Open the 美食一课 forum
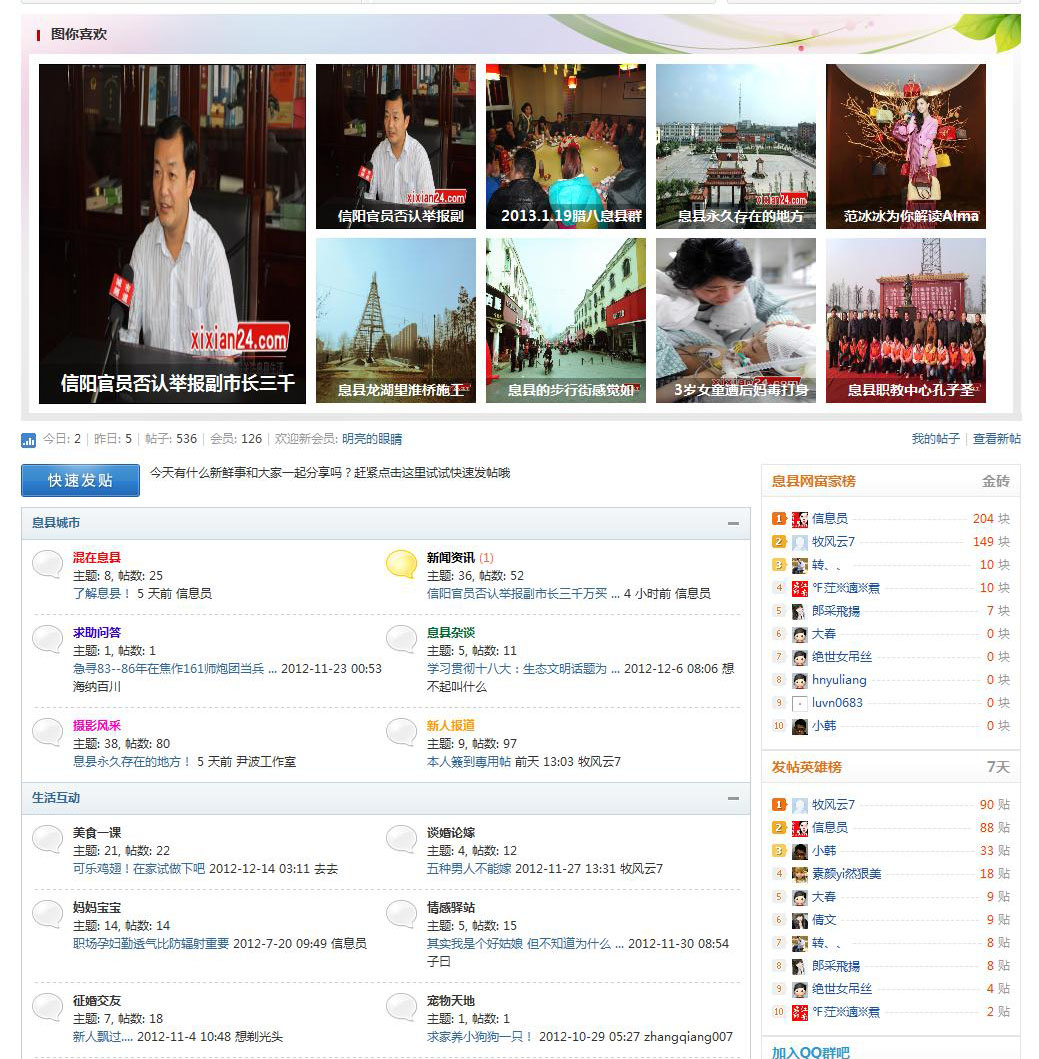 point(97,833)
